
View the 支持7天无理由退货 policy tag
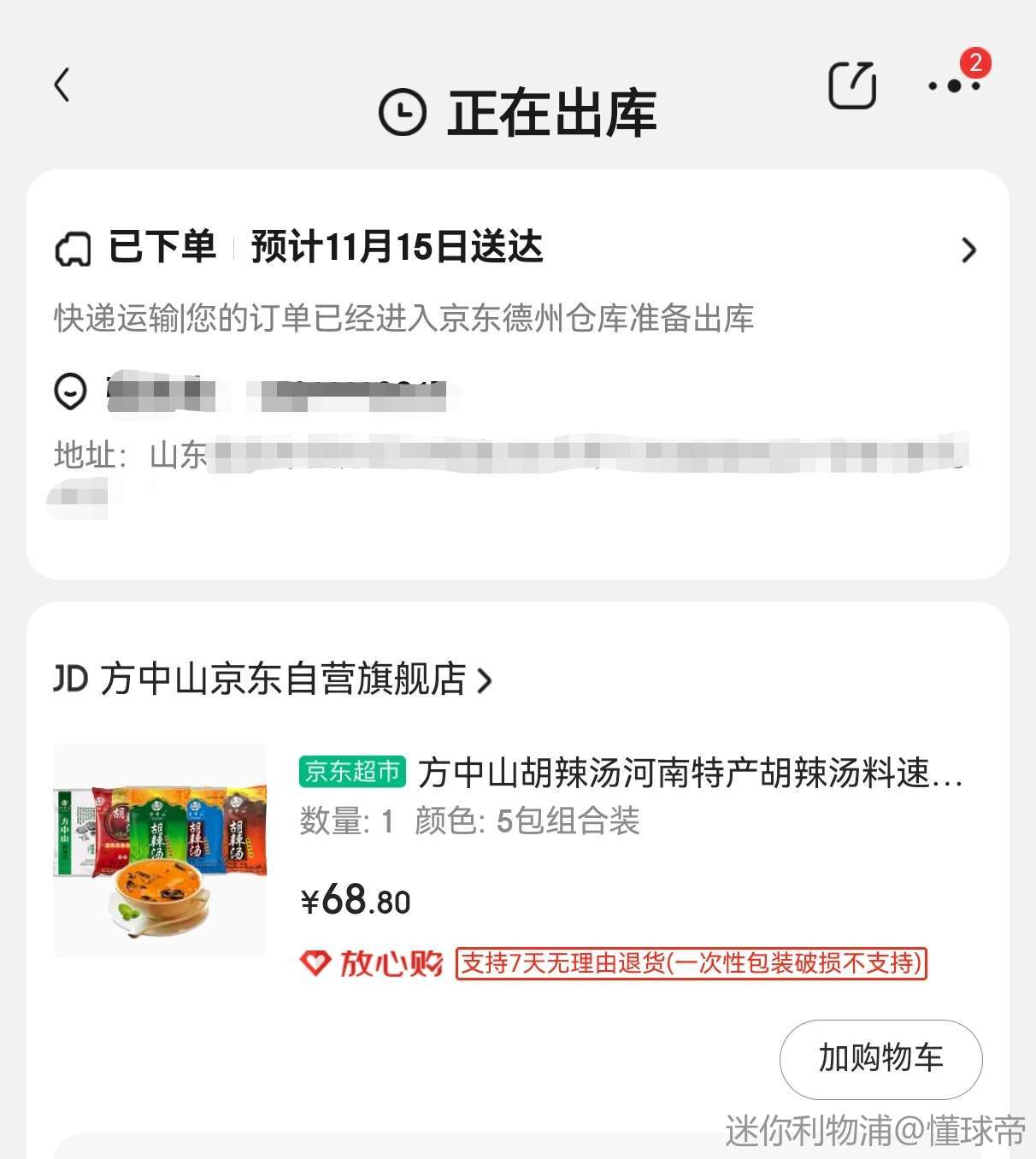tap(691, 963)
